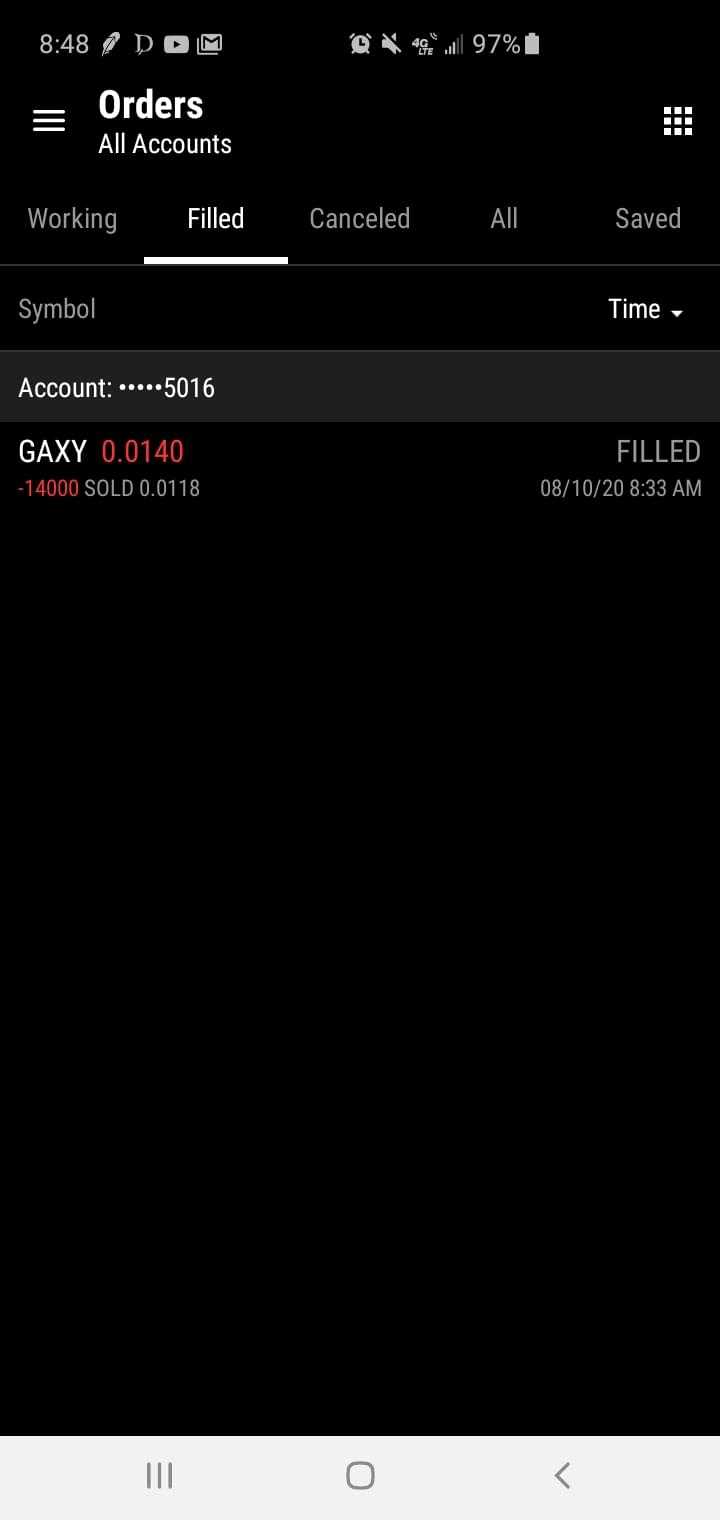Switch to the Canceled tab
Screen dimensions: 720x1520
click(360, 219)
